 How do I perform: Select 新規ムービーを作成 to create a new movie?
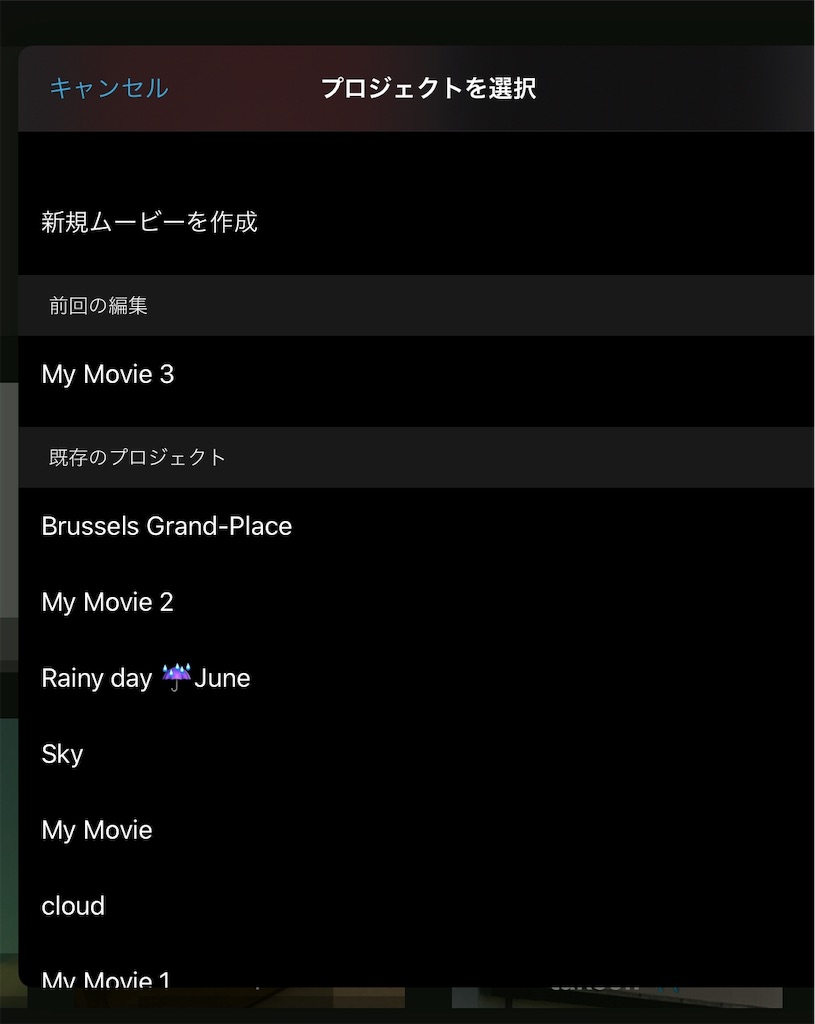click(149, 222)
